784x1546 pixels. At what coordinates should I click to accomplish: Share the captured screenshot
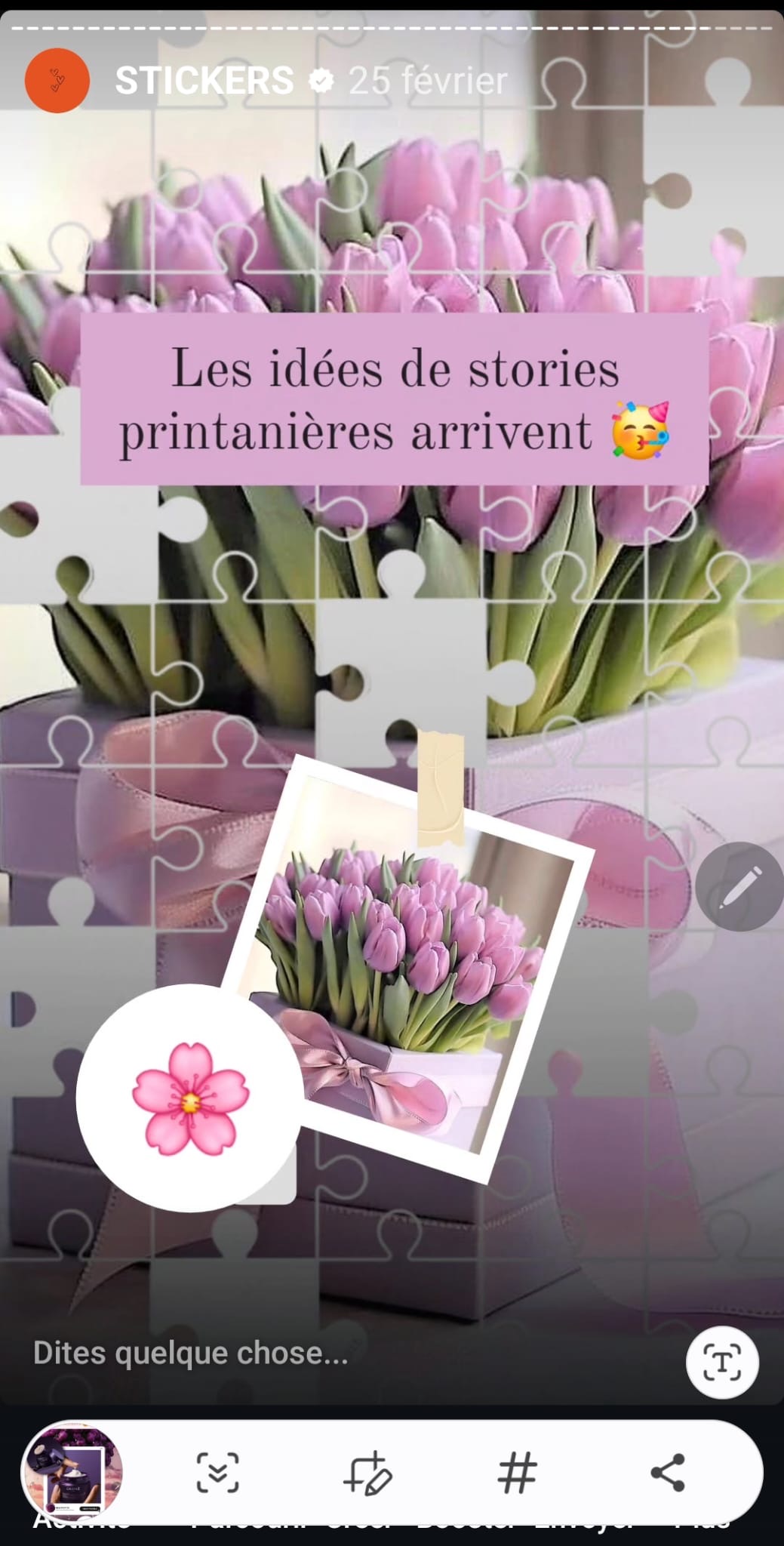[667, 1473]
